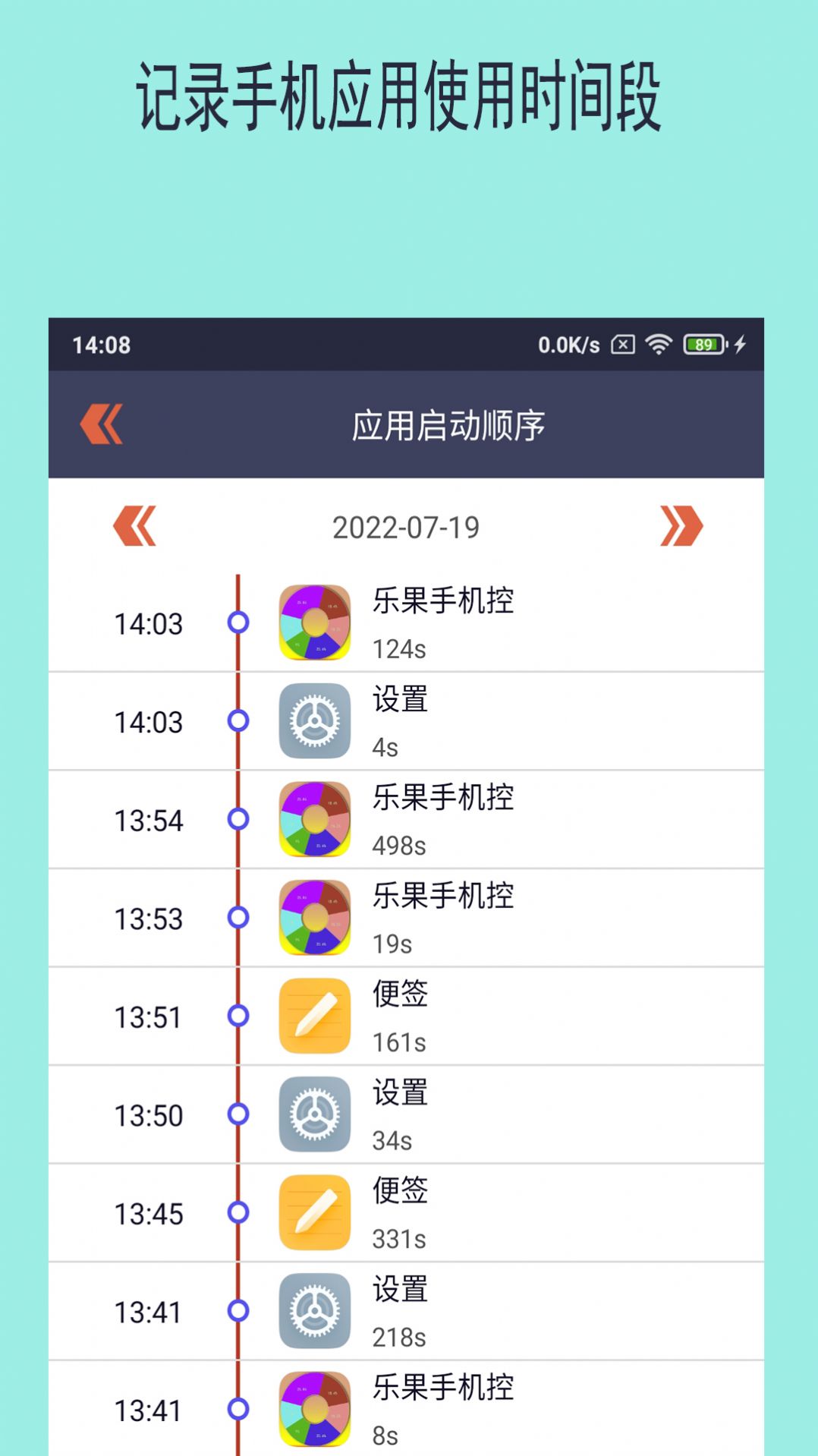Tap the 设置 icon at 13:41

[313, 1310]
